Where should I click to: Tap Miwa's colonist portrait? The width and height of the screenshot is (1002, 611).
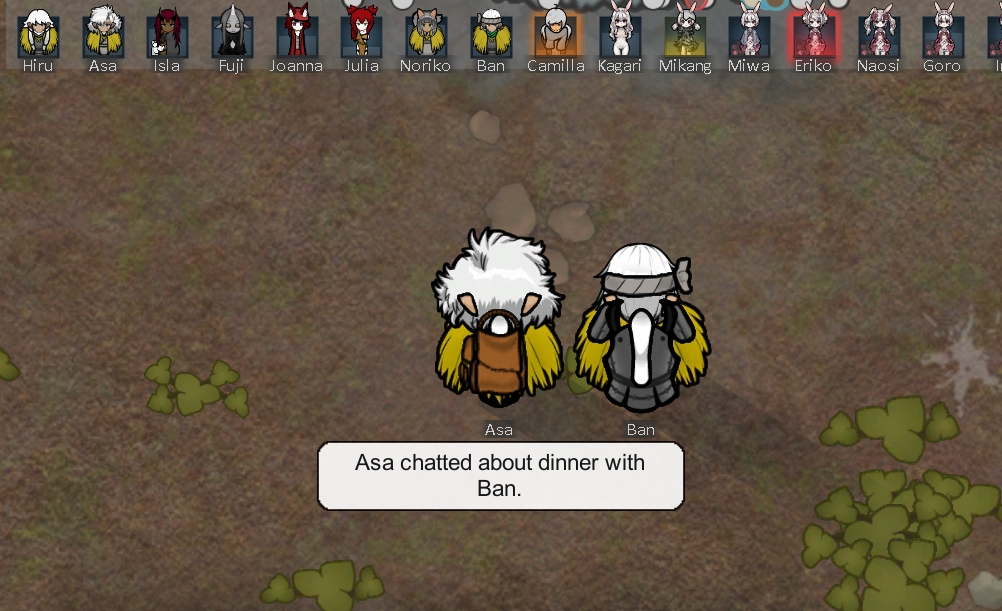749,34
